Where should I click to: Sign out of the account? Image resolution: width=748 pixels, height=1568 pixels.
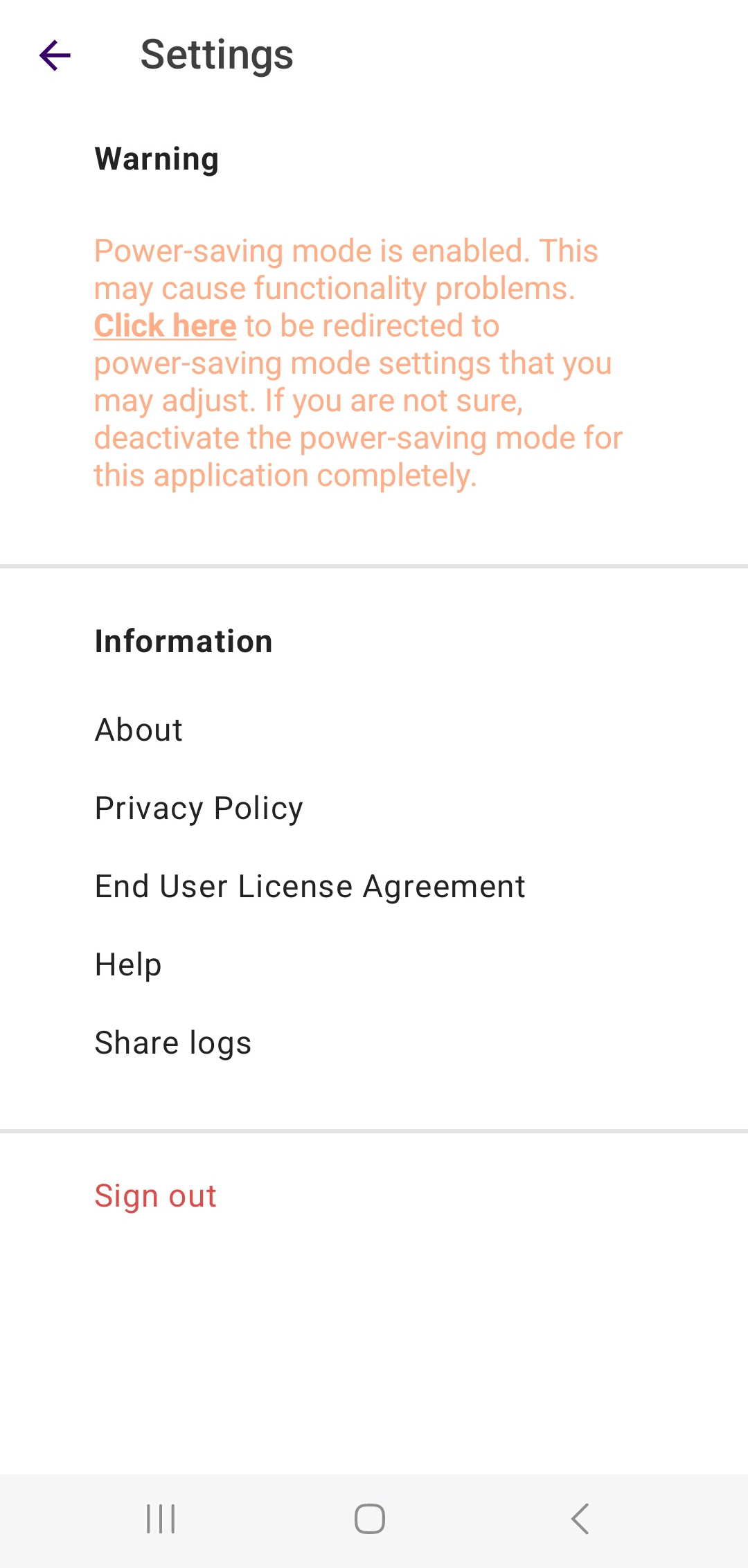(155, 1196)
